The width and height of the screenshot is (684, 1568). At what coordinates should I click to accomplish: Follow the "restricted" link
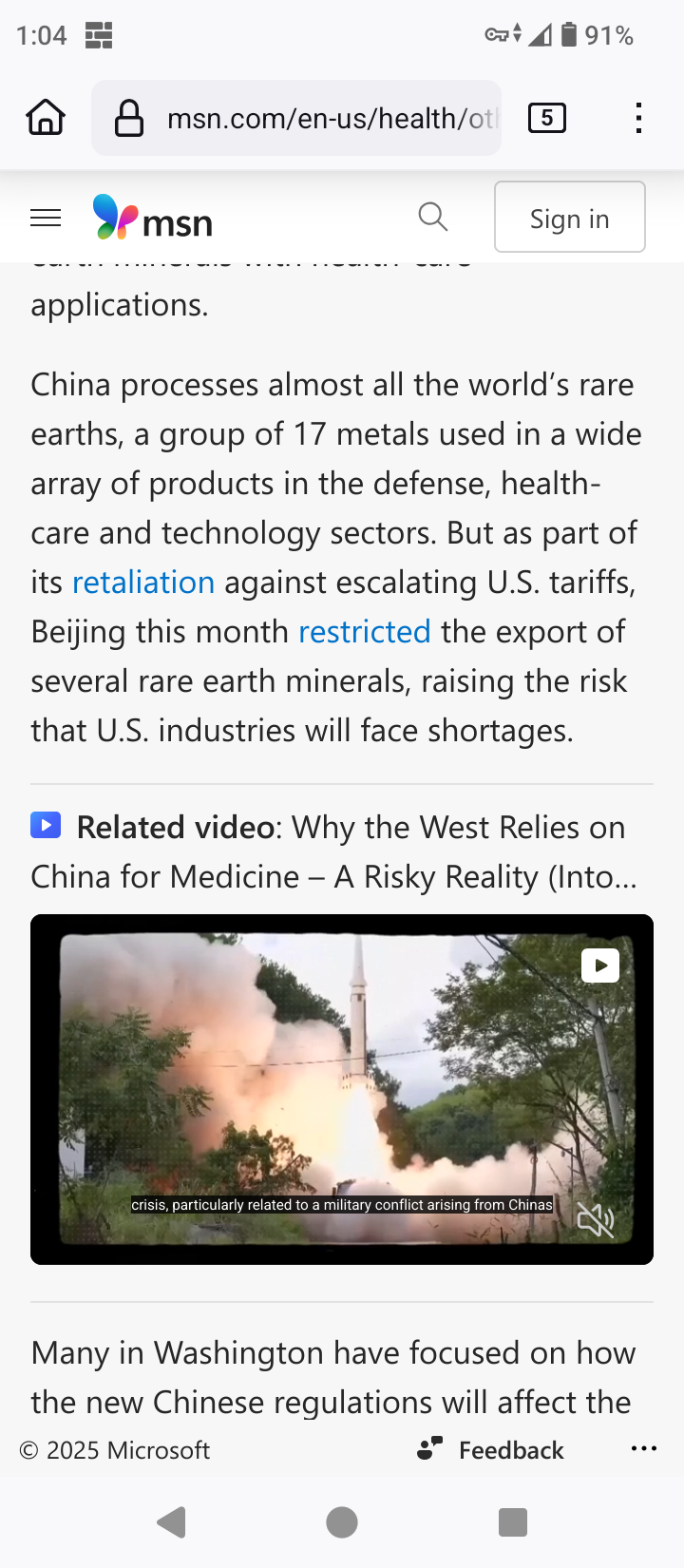point(365,631)
